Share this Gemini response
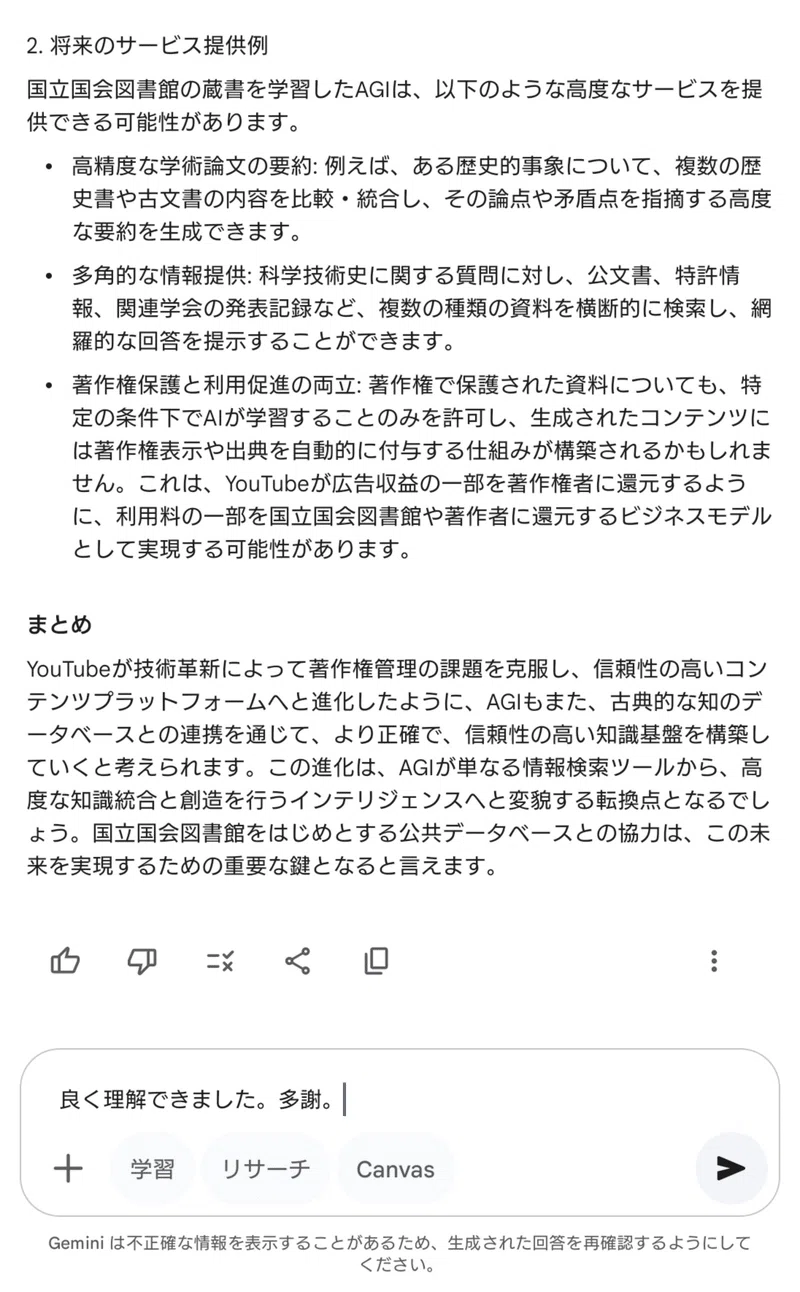This screenshot has height=1292, width=800. [x=298, y=961]
